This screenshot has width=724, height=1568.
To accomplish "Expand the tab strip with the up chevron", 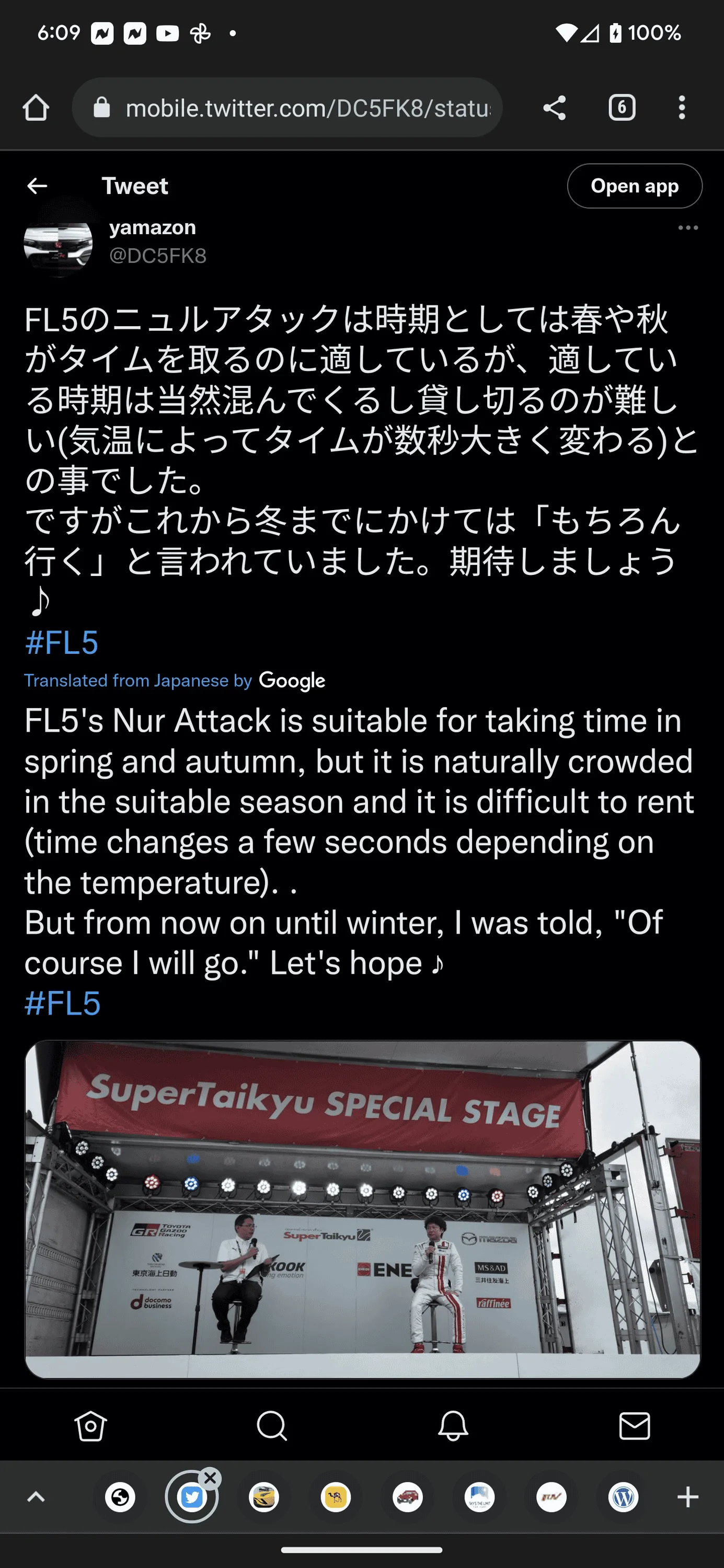I will [x=37, y=1497].
